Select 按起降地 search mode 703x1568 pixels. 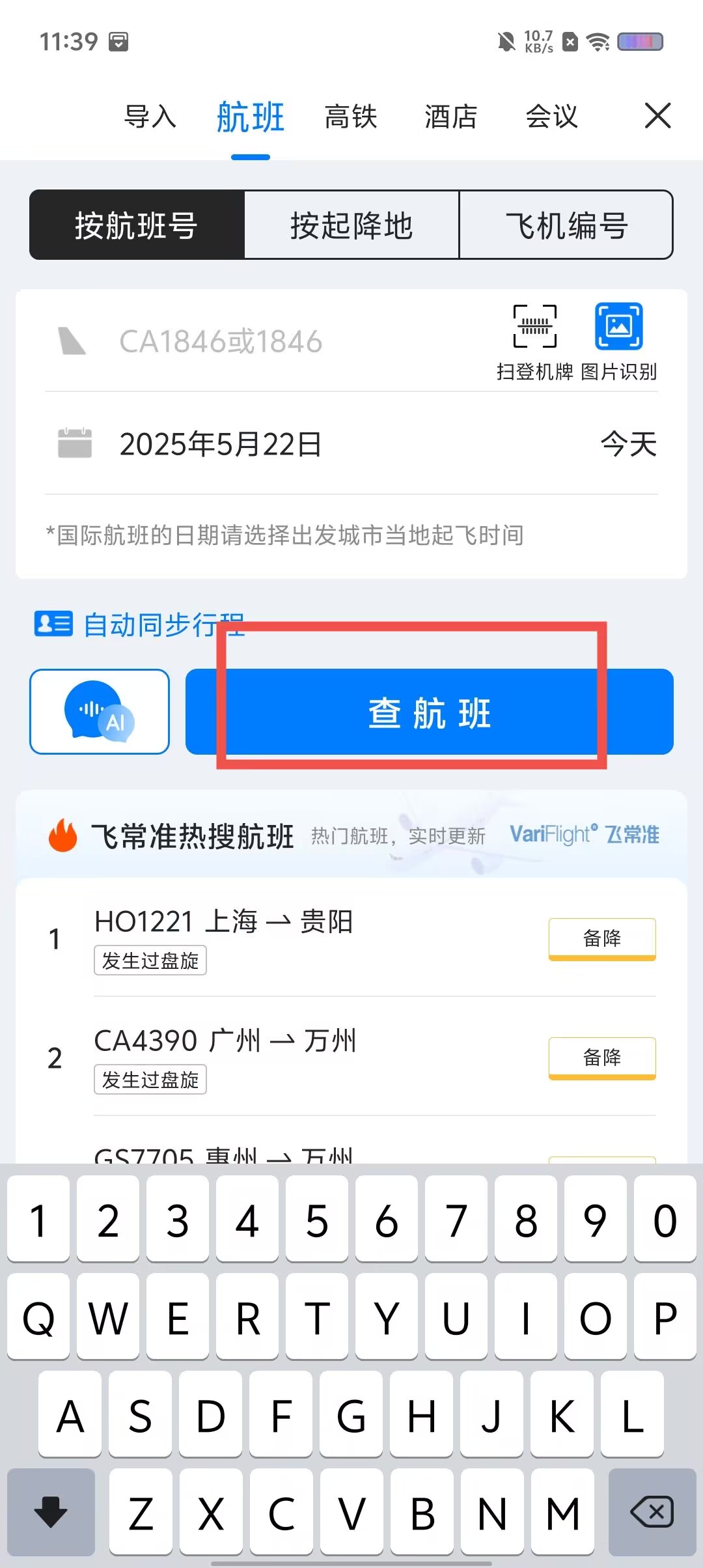(x=351, y=225)
